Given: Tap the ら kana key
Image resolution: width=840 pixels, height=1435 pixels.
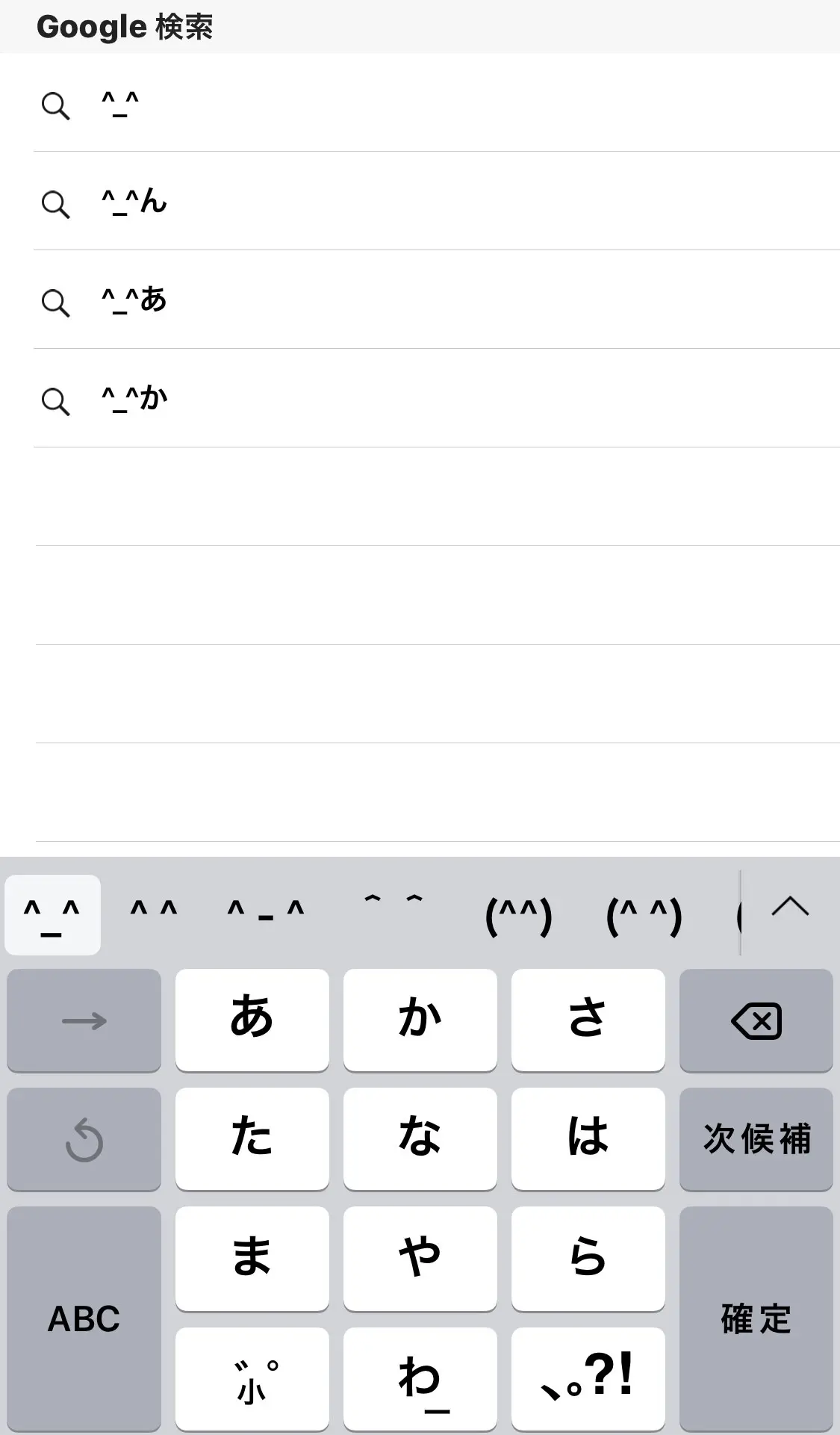Looking at the screenshot, I should pyautogui.click(x=588, y=1258).
